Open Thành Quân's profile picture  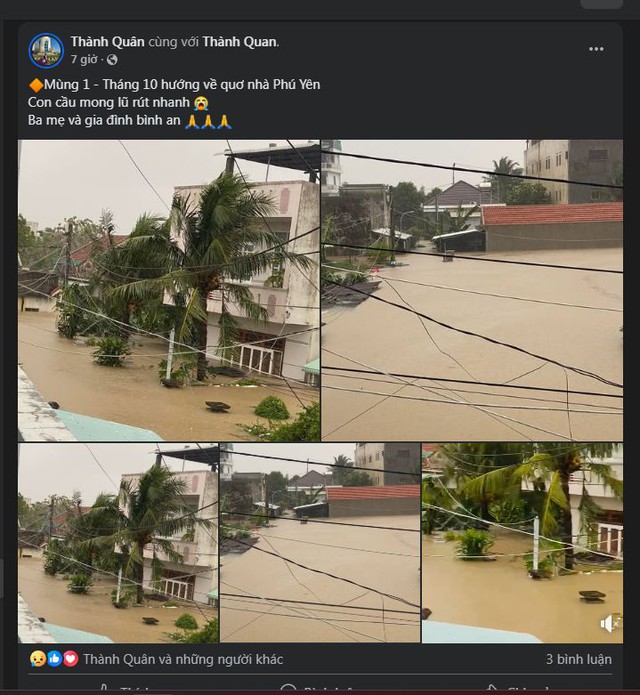pos(46,50)
